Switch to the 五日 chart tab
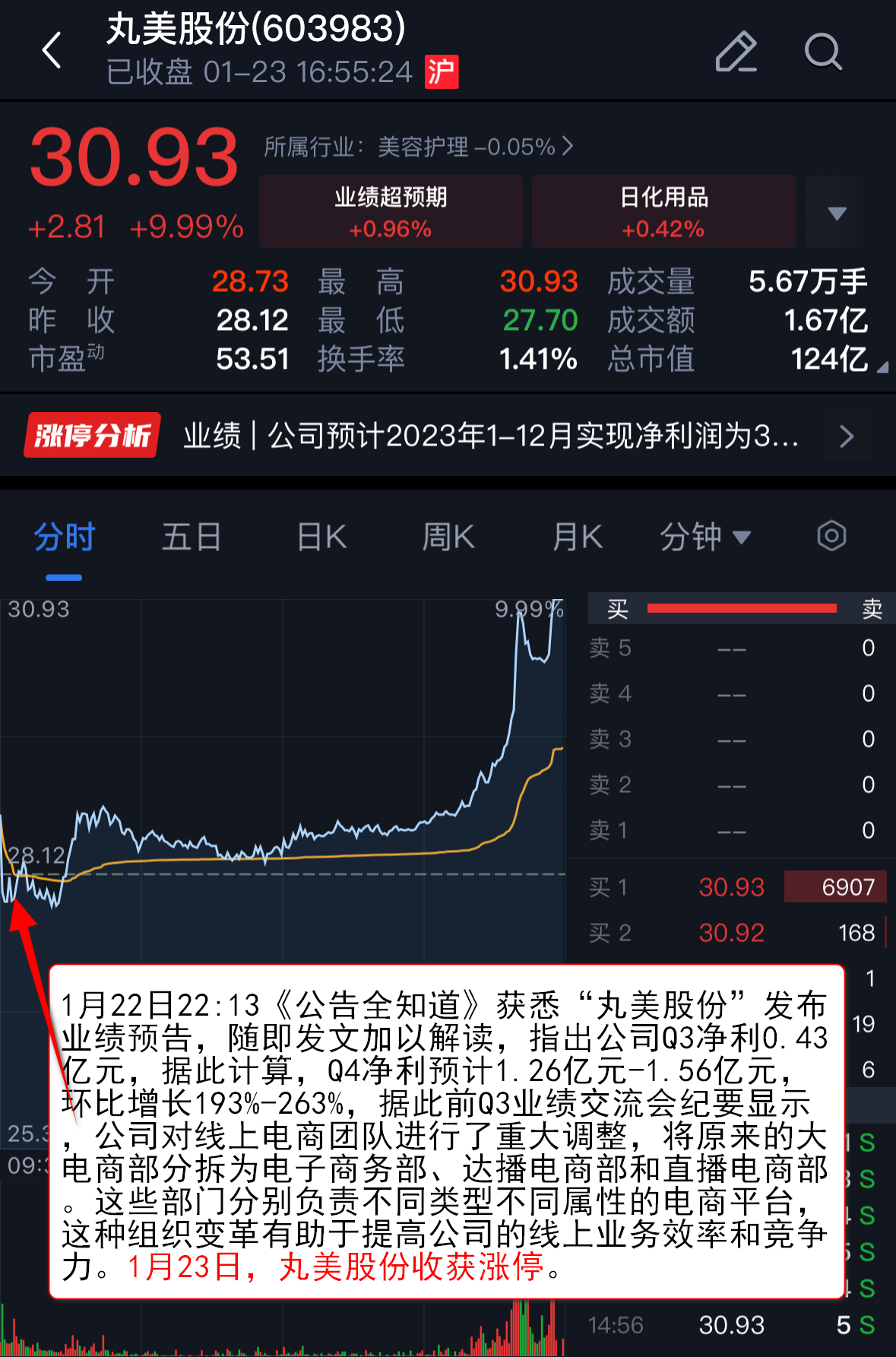The width and height of the screenshot is (896, 1357). tap(192, 537)
